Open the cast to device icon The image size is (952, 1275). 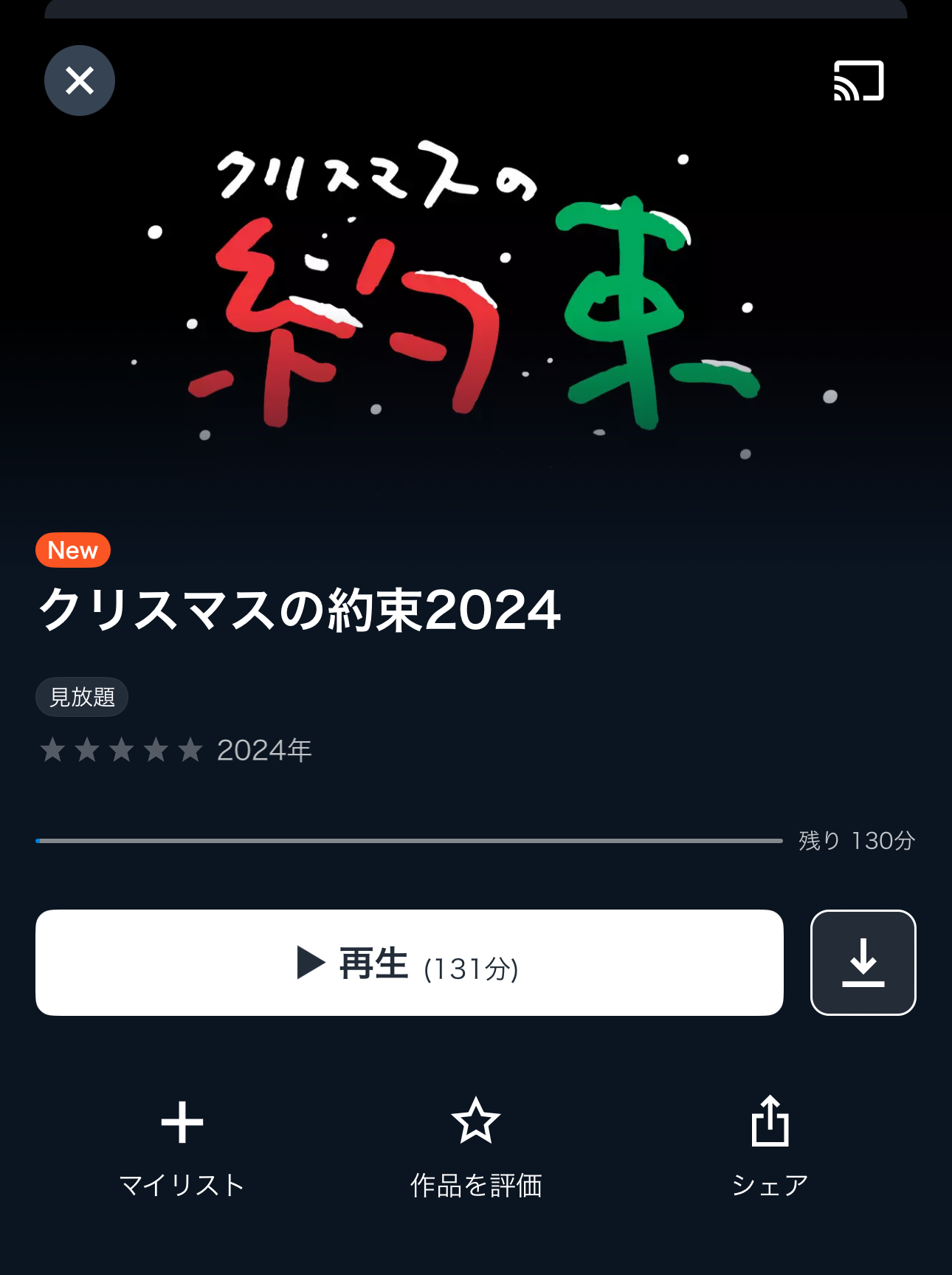858,80
